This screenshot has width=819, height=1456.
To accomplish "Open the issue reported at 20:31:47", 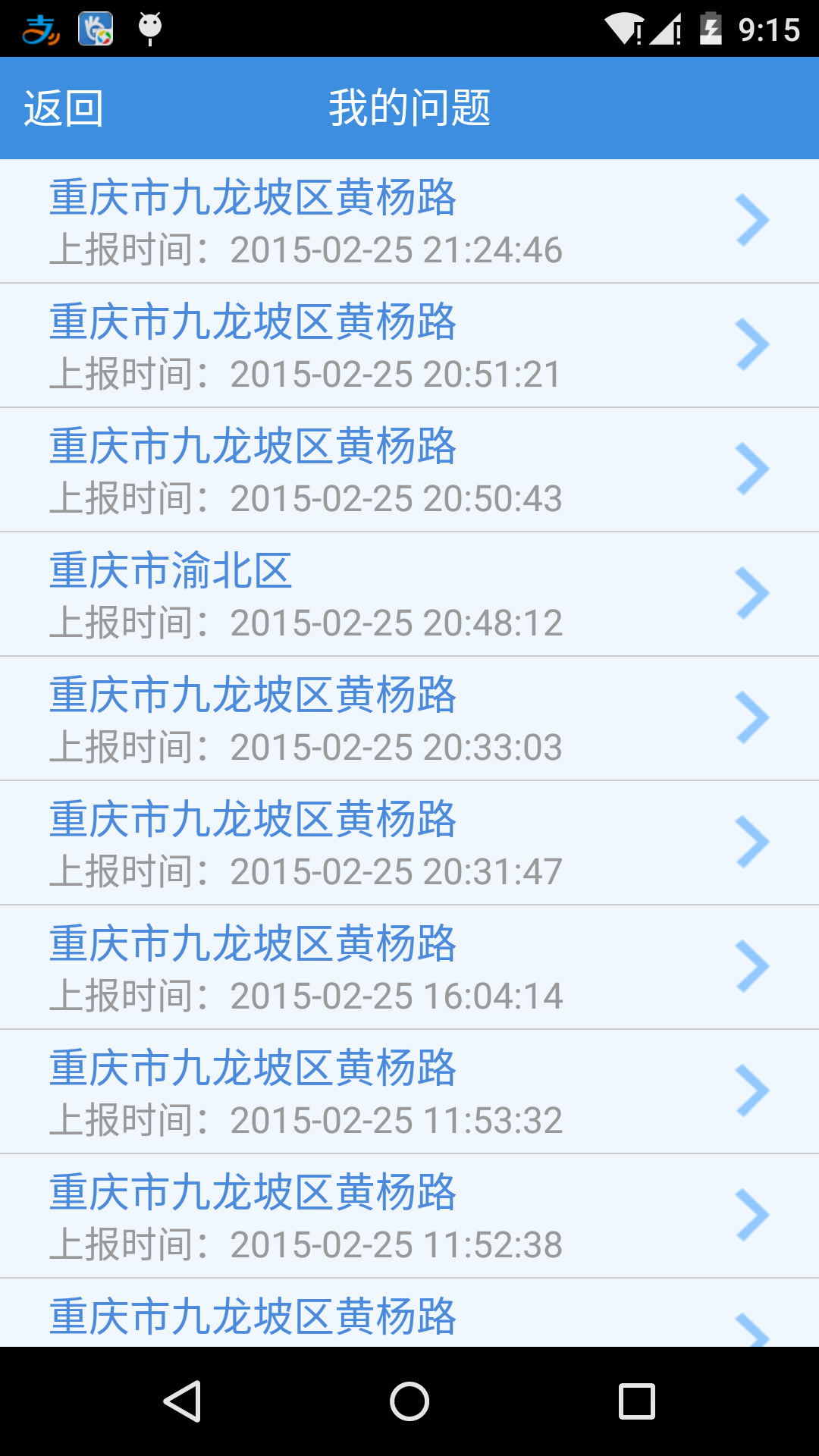I will (x=409, y=843).
